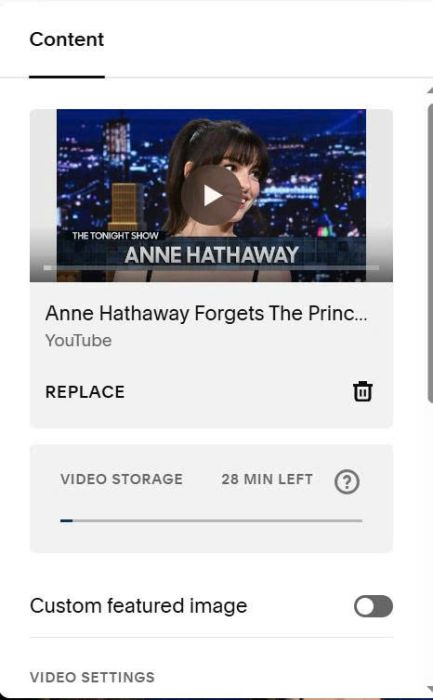Switch to the Content tab
Viewport: 433px width, 700px height.
click(67, 39)
